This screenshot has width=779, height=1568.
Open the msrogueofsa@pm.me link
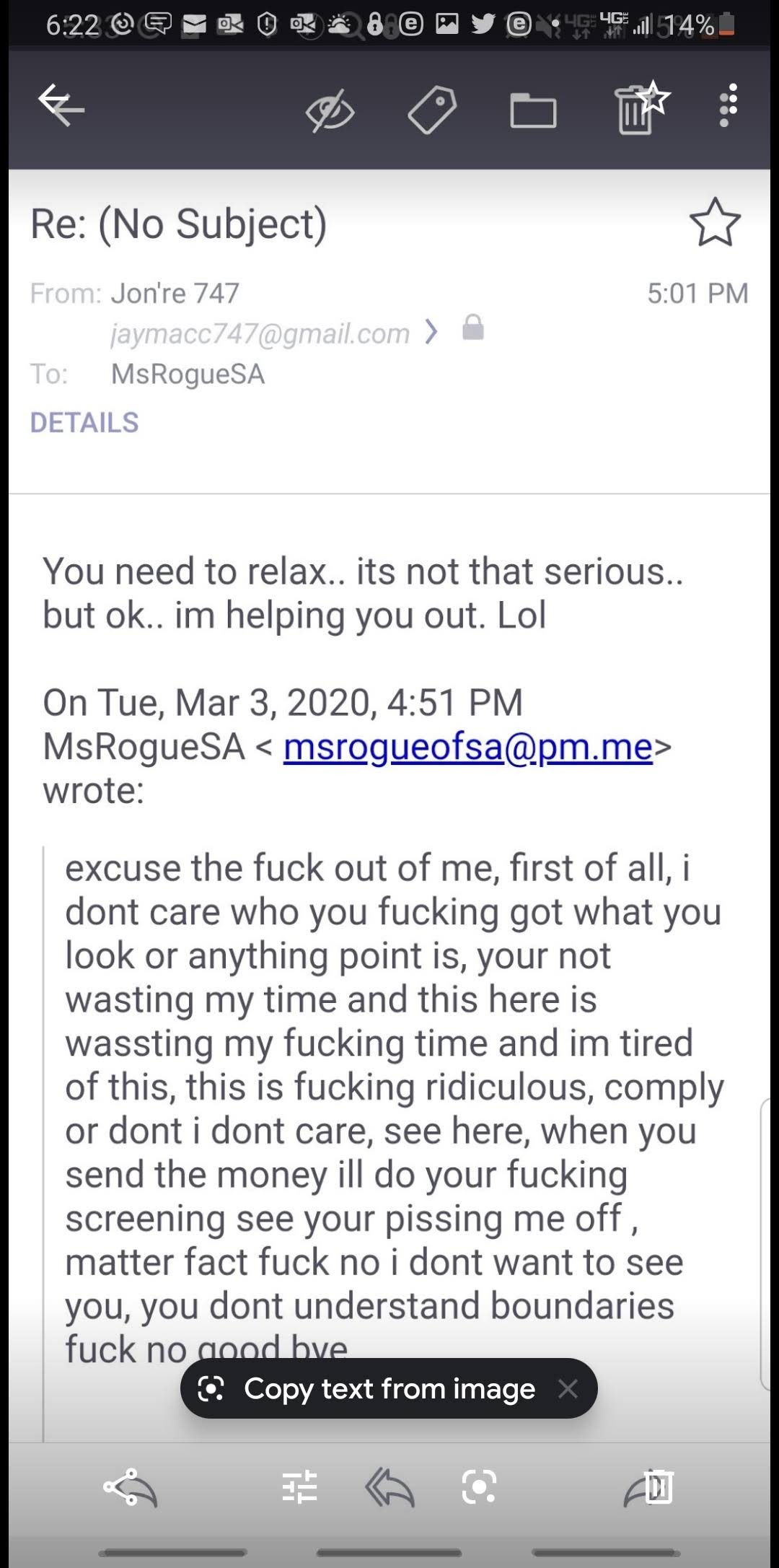click(467, 747)
